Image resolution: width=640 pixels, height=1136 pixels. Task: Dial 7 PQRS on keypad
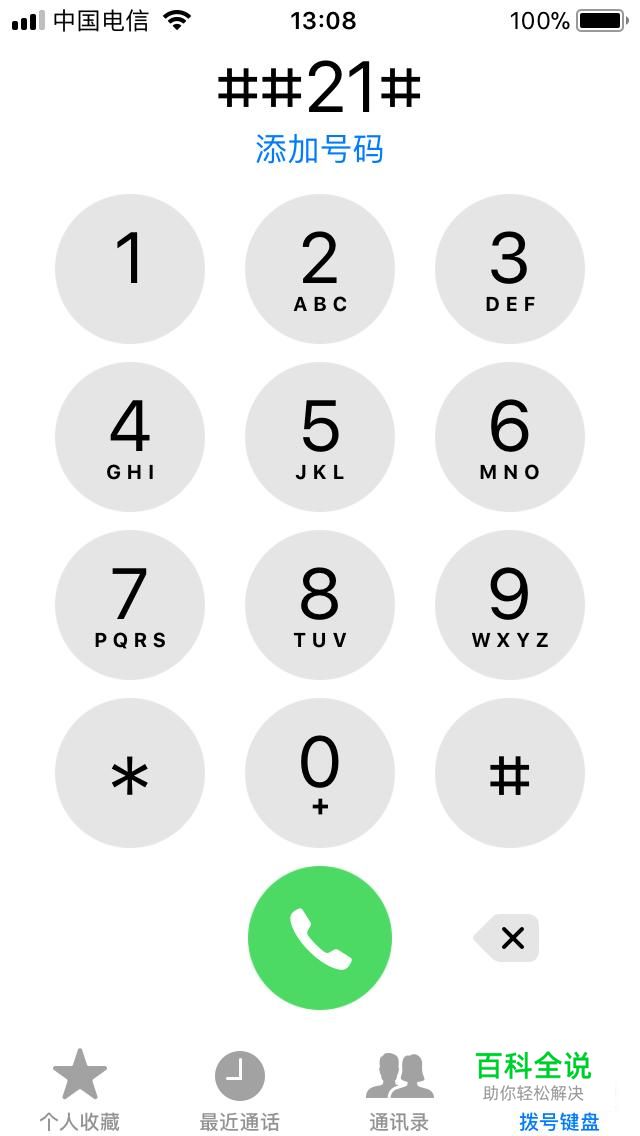[x=130, y=605]
